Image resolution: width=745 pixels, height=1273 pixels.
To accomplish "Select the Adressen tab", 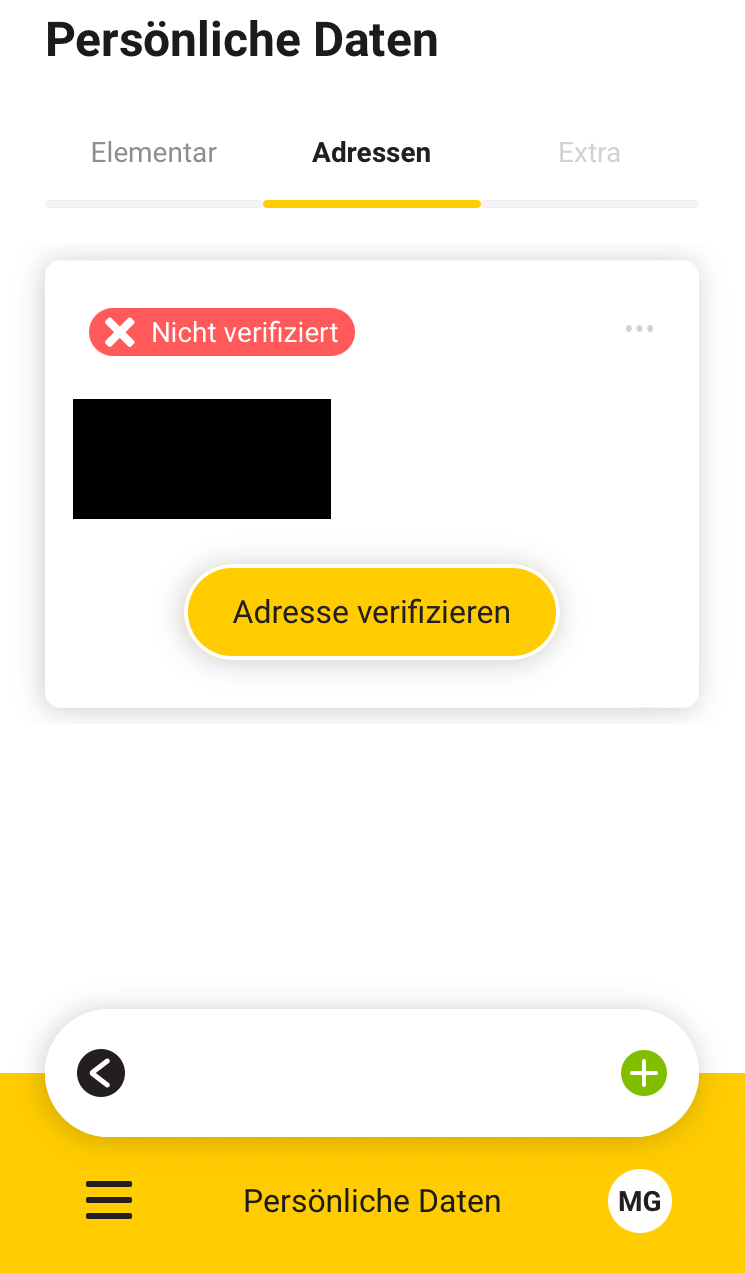I will (371, 153).
